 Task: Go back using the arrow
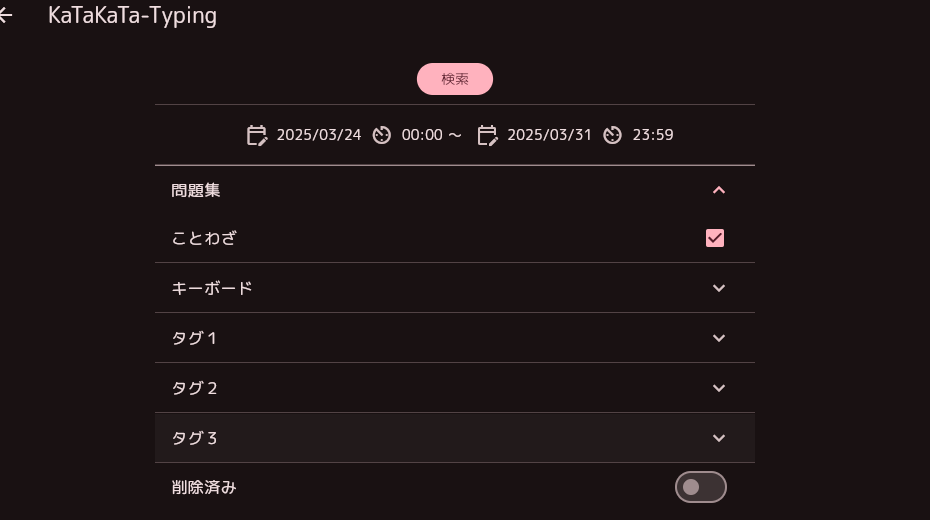[x=6, y=16]
